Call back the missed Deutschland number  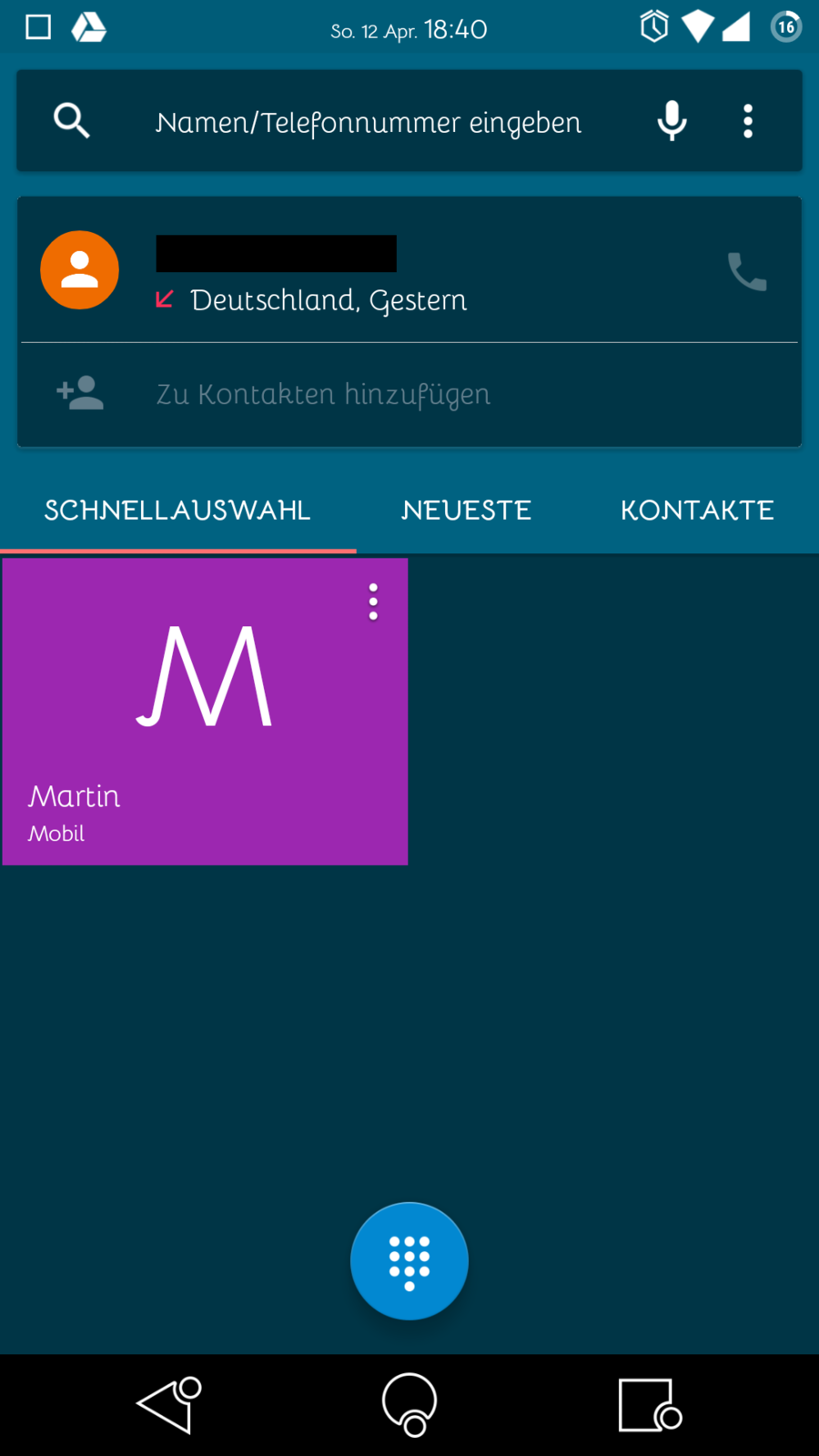click(747, 271)
